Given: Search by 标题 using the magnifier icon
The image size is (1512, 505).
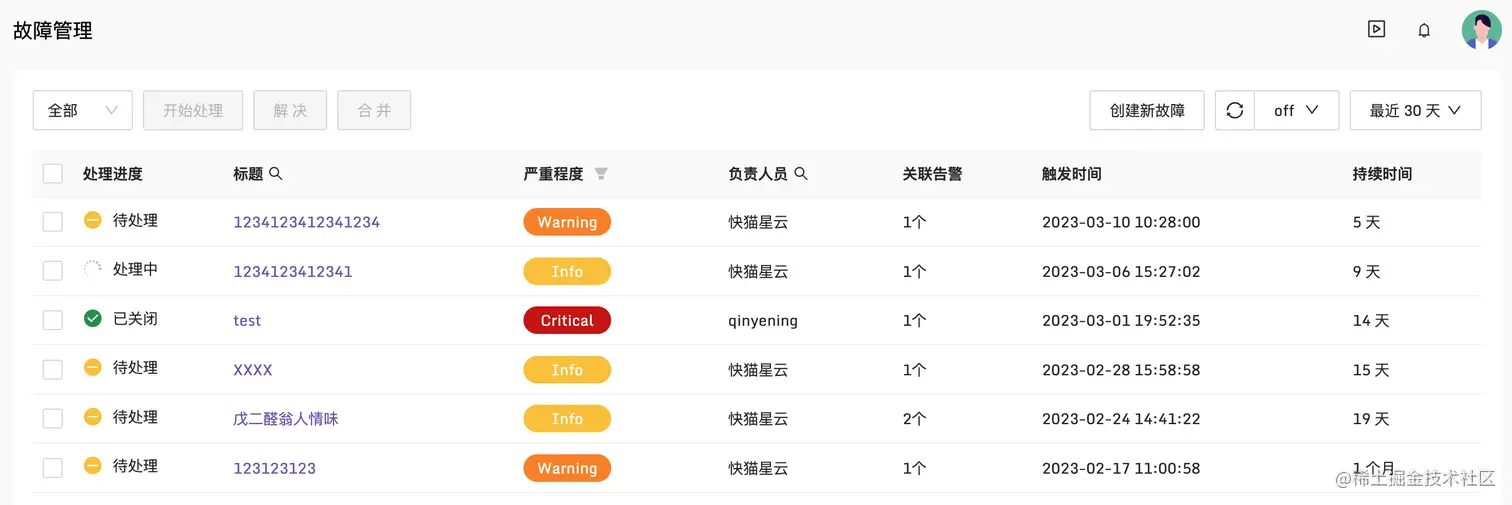Looking at the screenshot, I should [277, 174].
